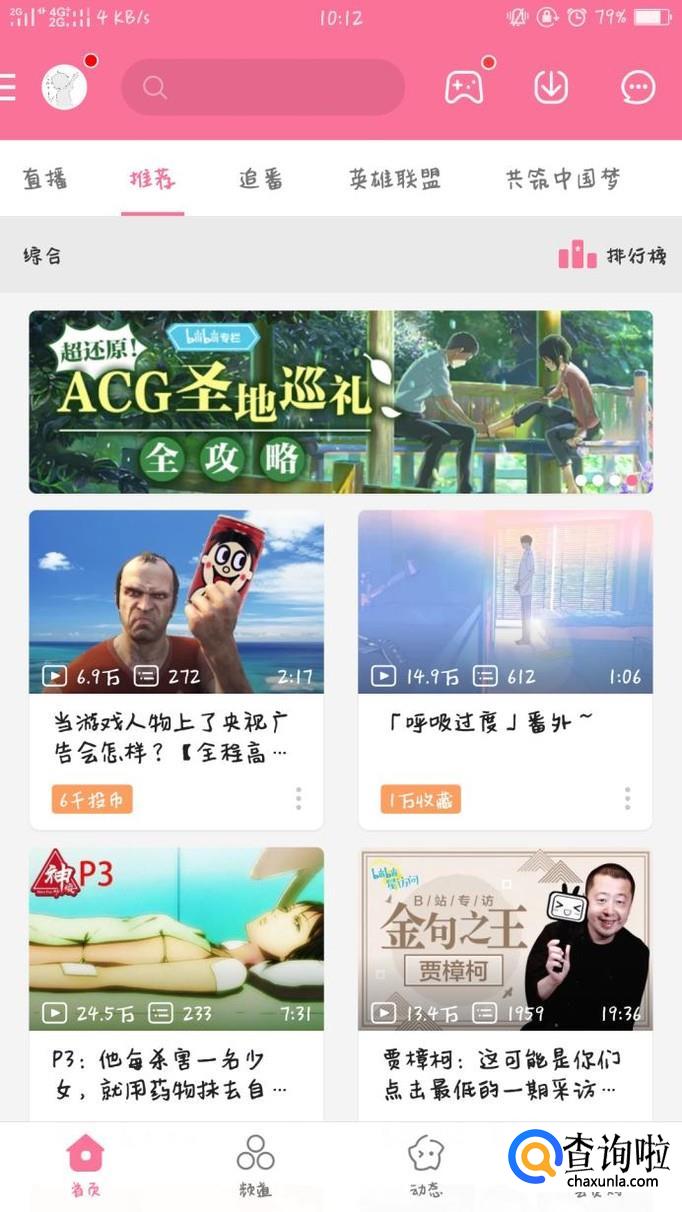Switch to the 追番 tab
The image size is (682, 1212).
(x=261, y=179)
